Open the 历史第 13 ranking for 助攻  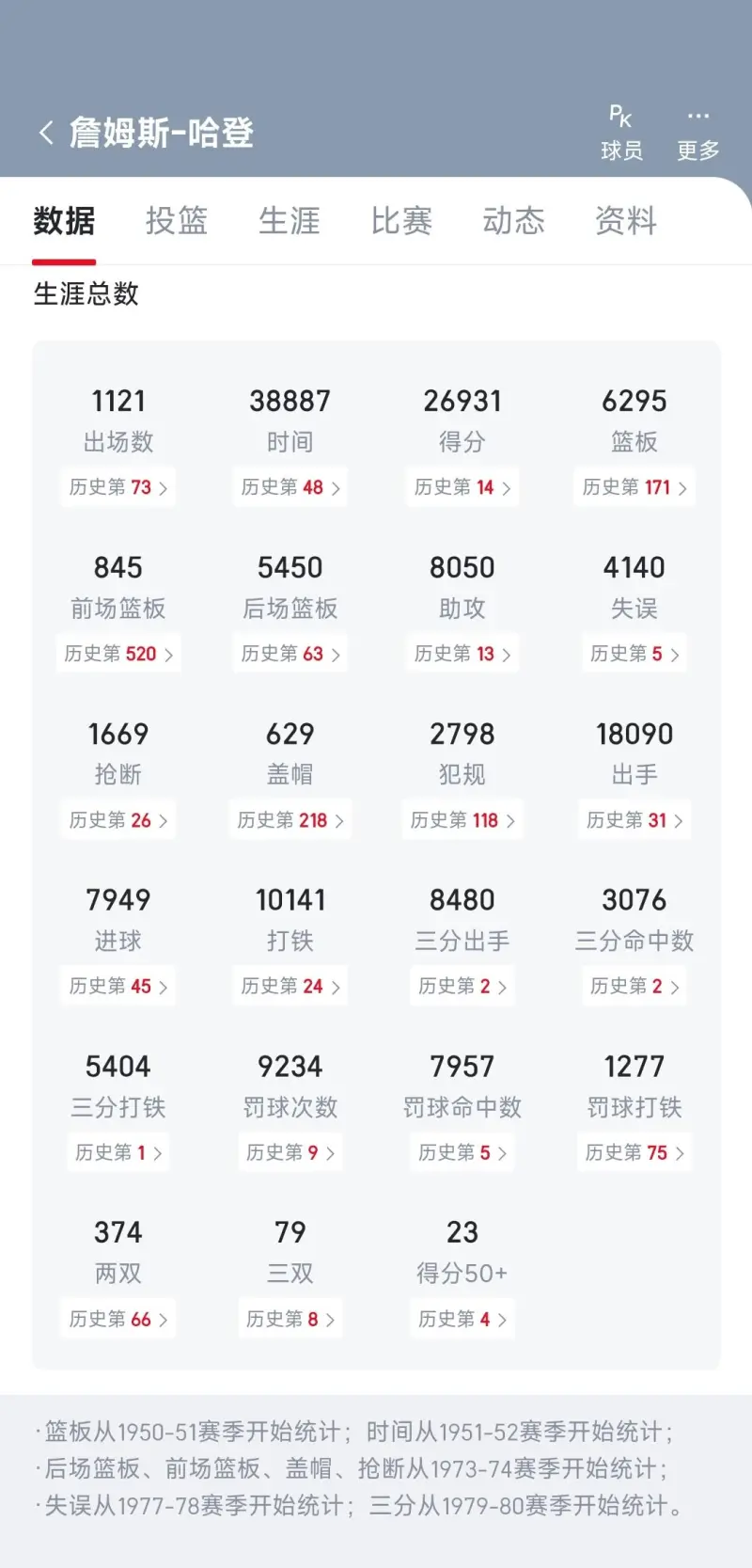(x=462, y=654)
